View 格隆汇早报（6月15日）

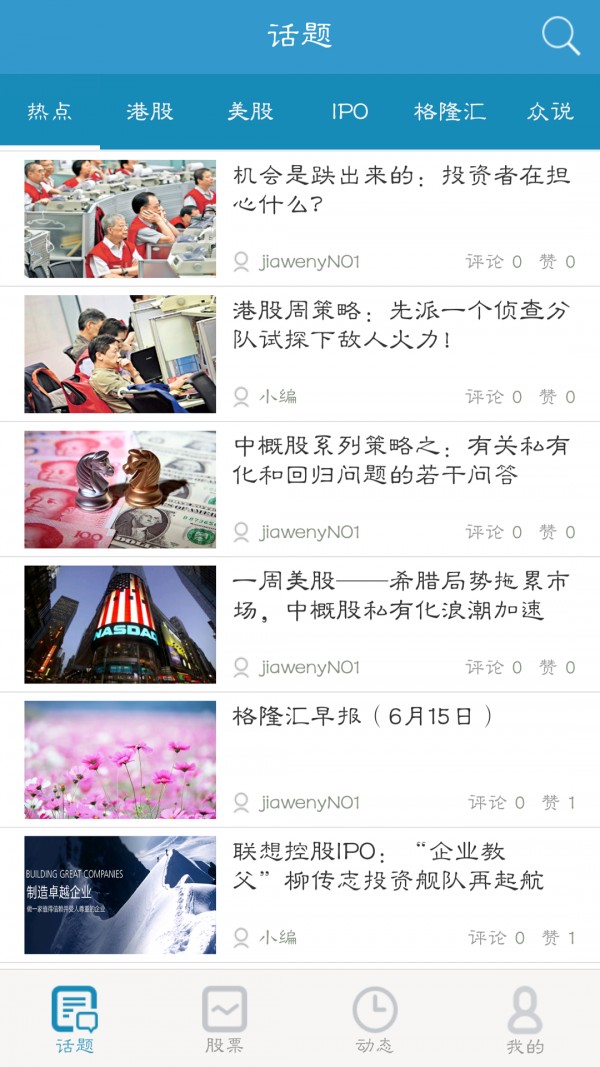(363, 717)
